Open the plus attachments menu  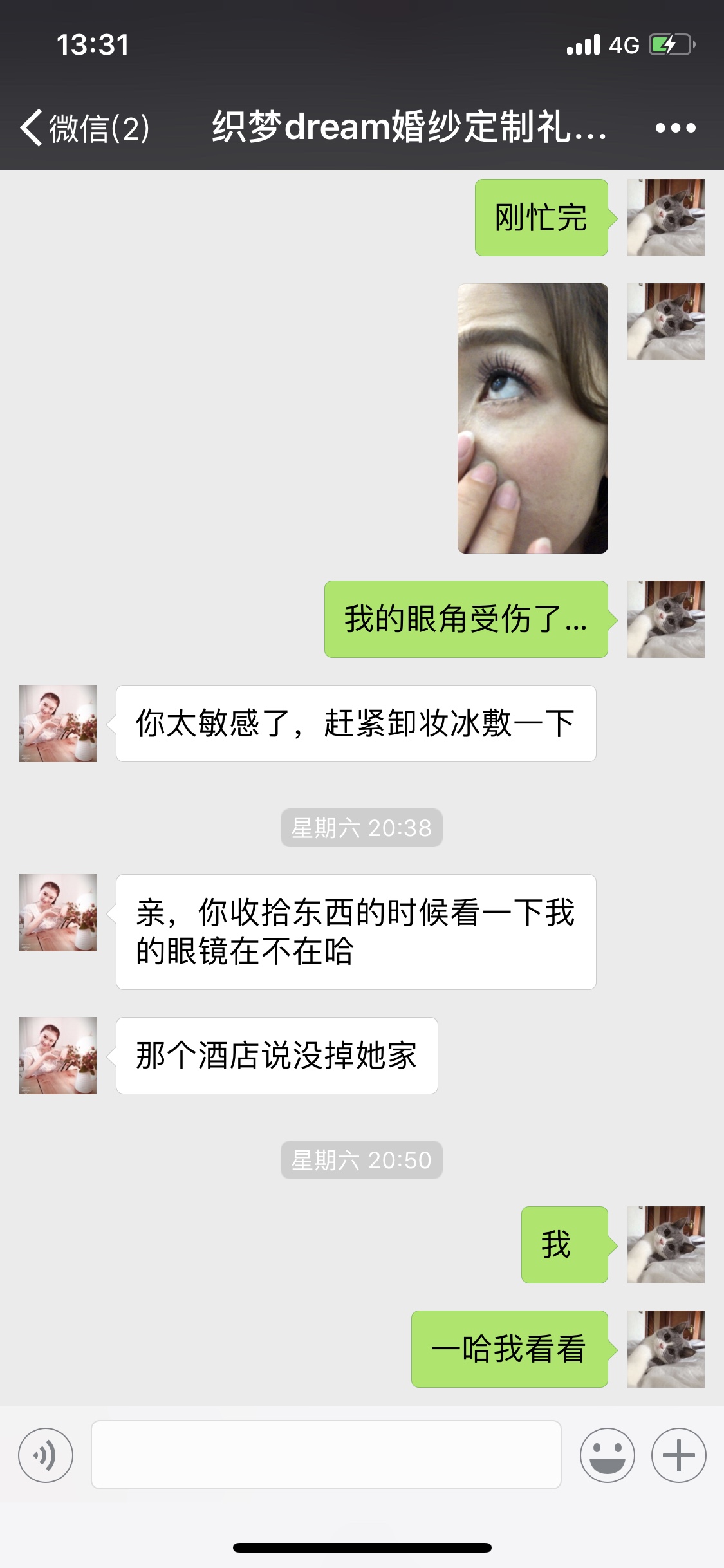click(x=678, y=1455)
